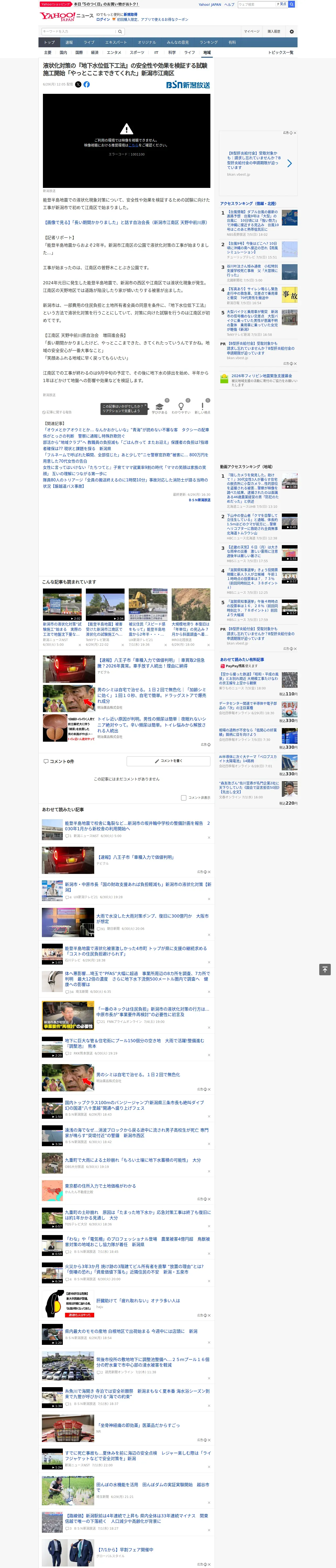Viewport: 336px width, 1568px height.
Task: Tap コメントを書く button
Action: [169, 761]
